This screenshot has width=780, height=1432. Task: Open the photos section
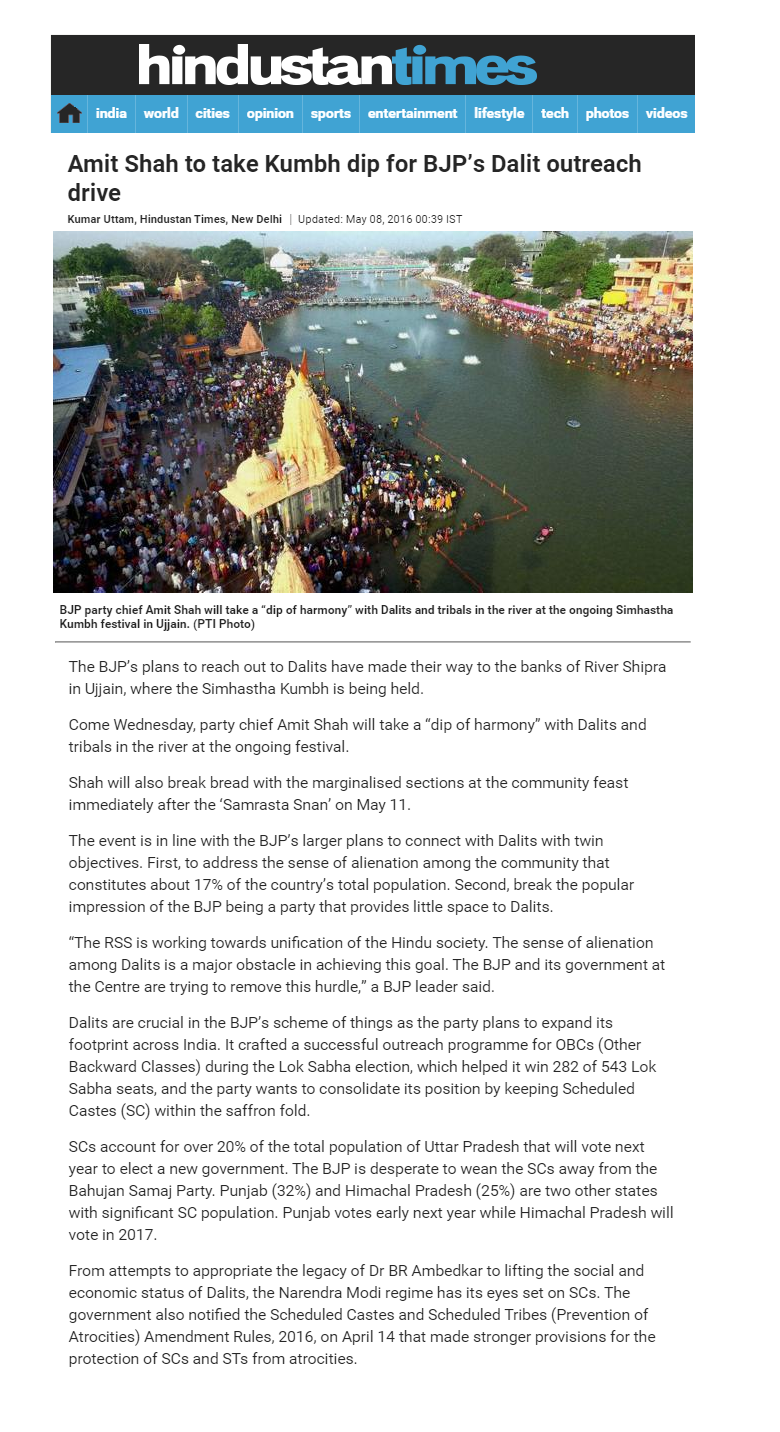[x=607, y=113]
